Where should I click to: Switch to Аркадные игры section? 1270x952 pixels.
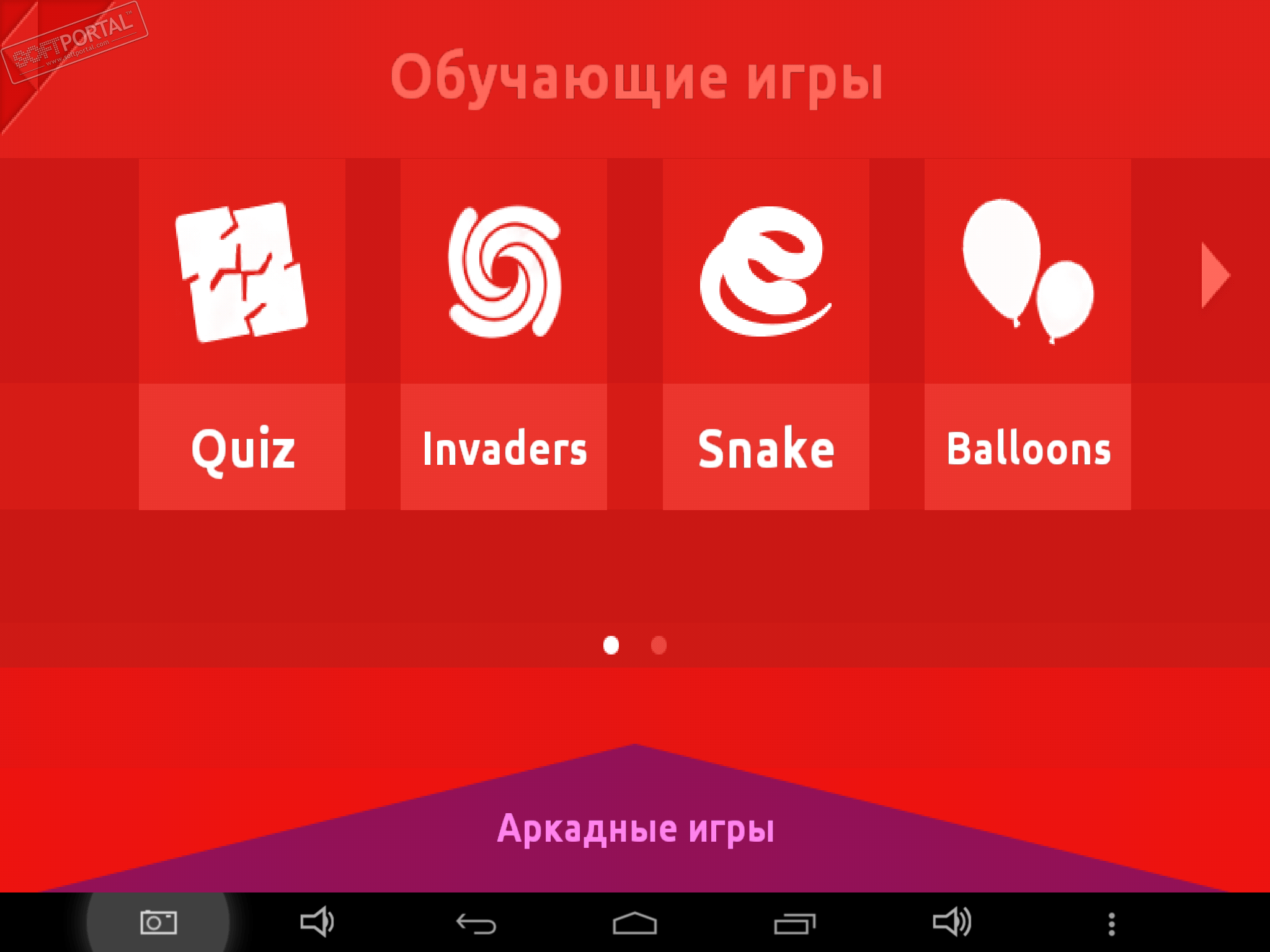tap(635, 829)
